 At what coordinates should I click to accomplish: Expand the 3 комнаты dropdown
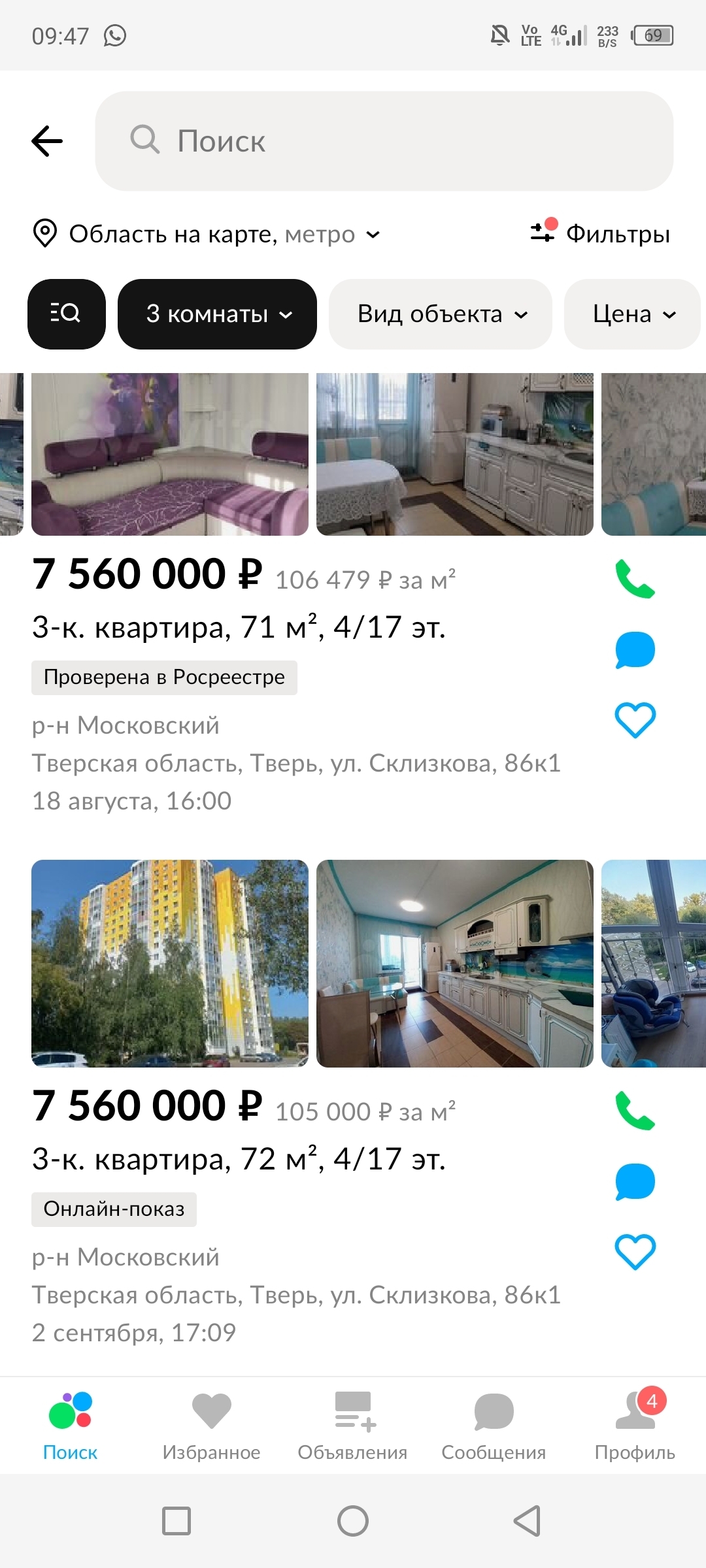[x=217, y=314]
